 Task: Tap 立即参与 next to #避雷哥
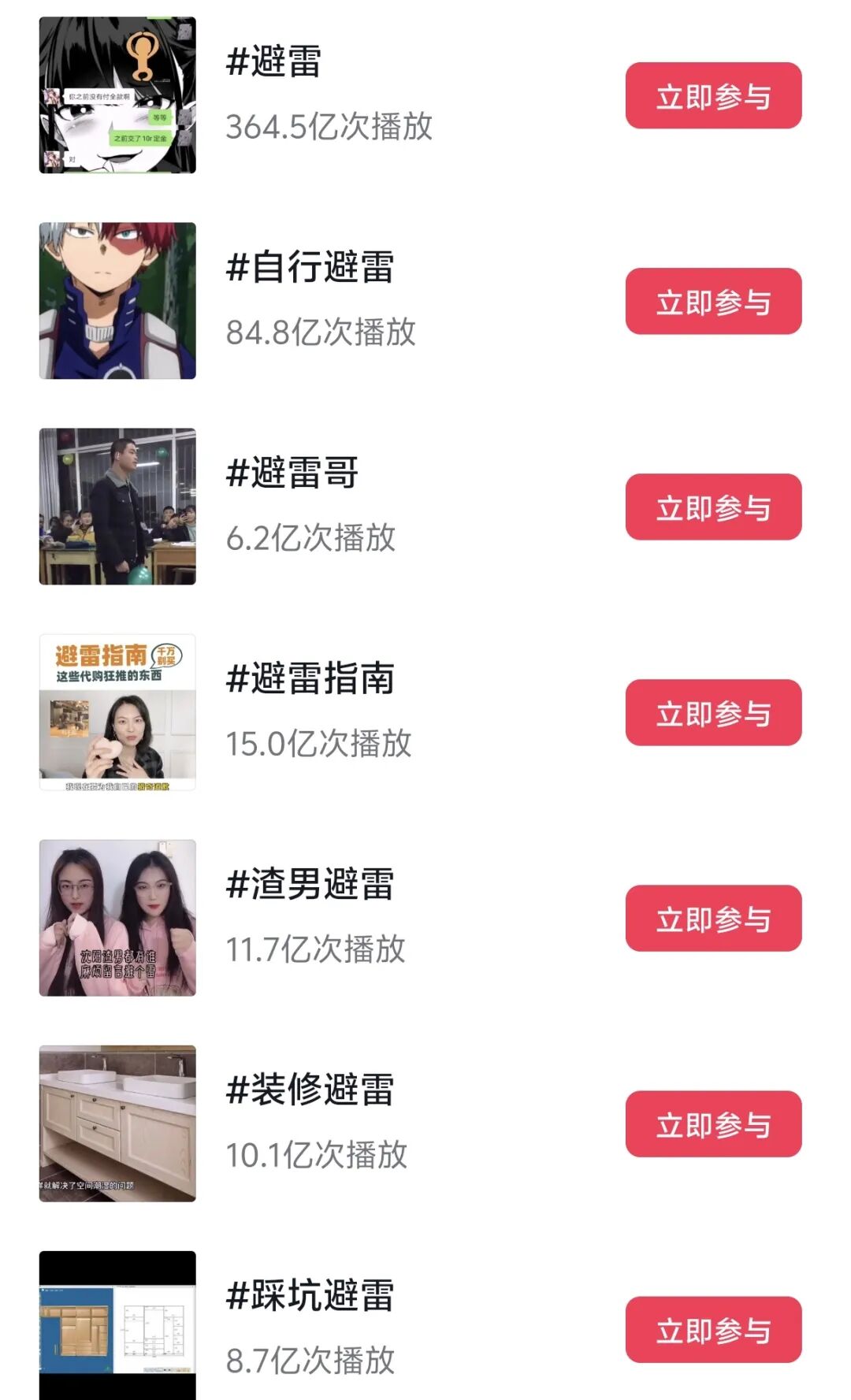pos(713,507)
